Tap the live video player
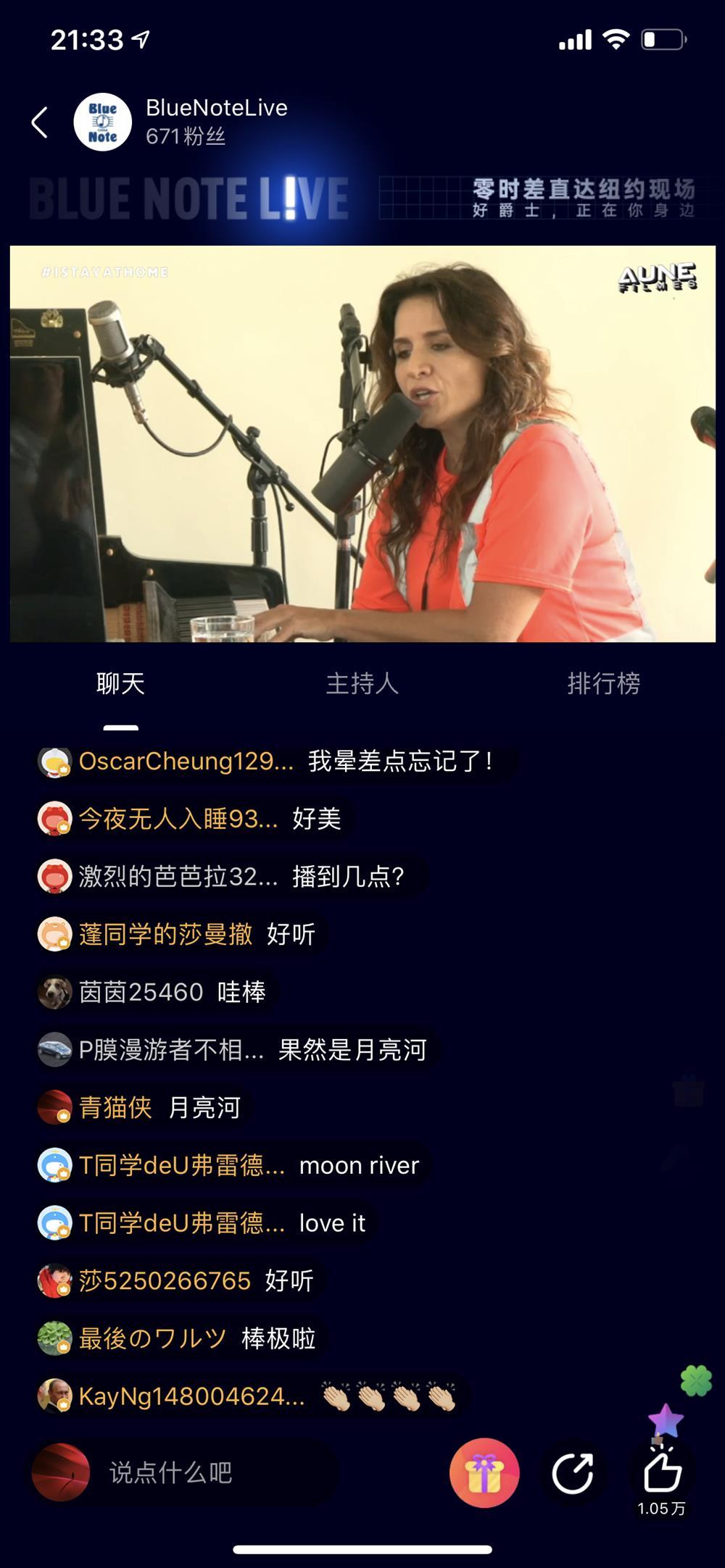This screenshot has height=1568, width=725. pos(362,443)
